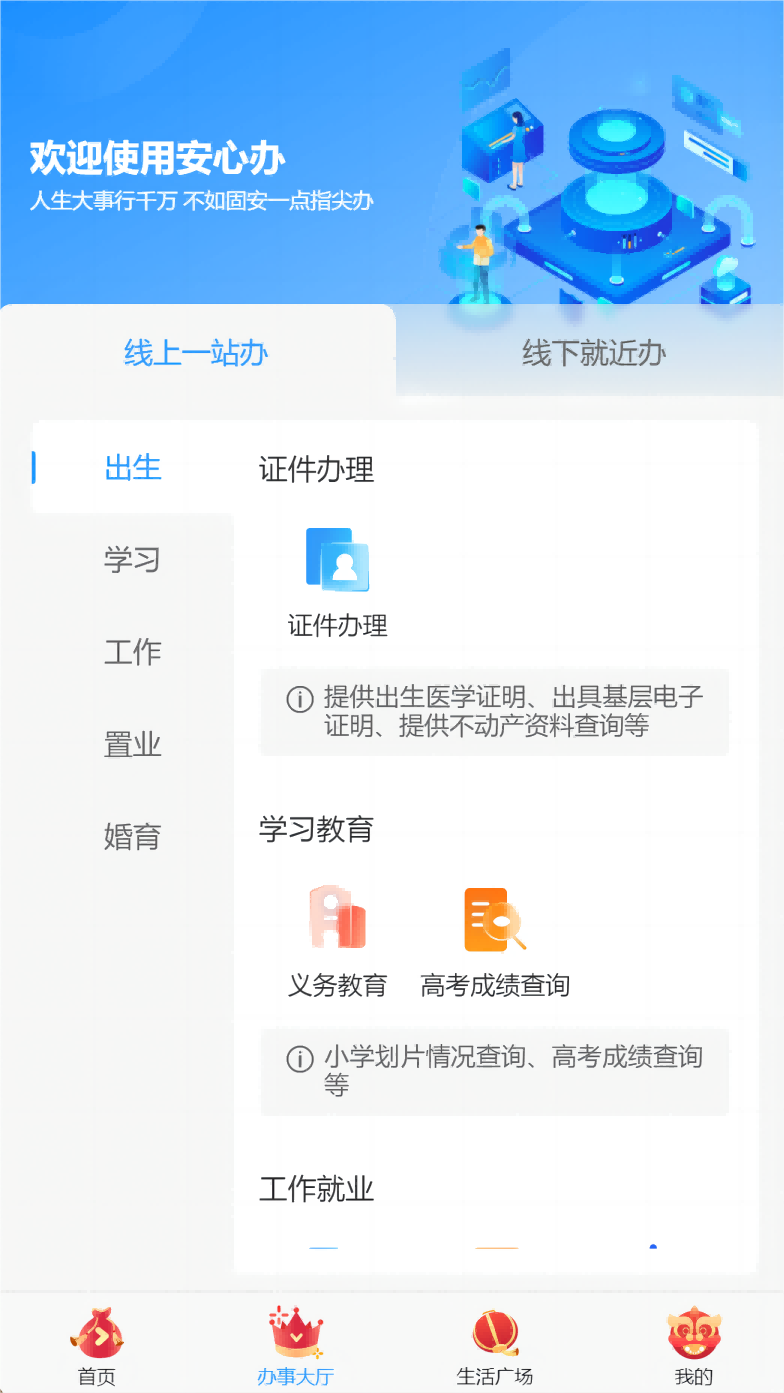
Task: Open the 置业 category
Action: coord(133,744)
